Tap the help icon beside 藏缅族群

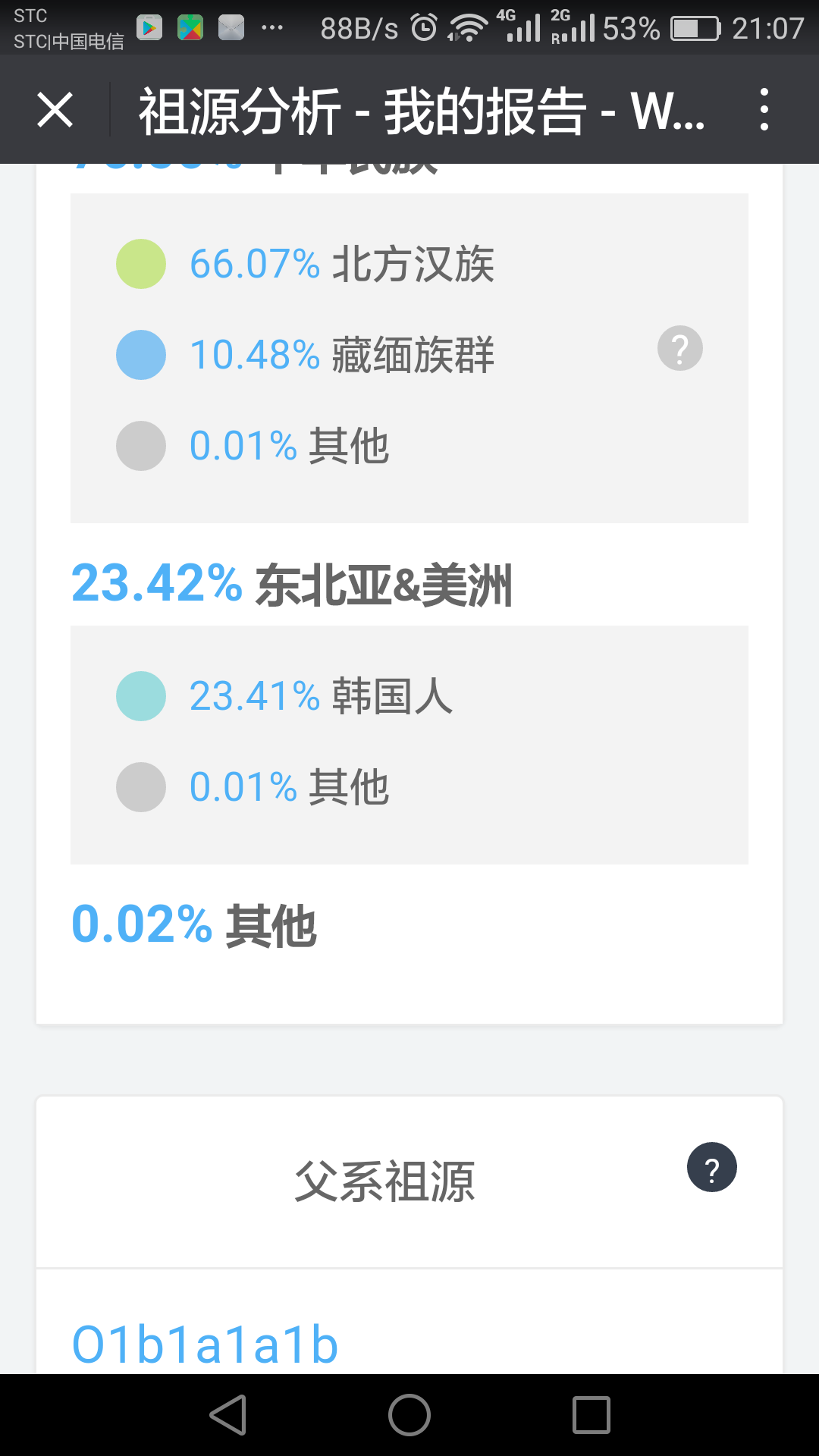tap(680, 349)
